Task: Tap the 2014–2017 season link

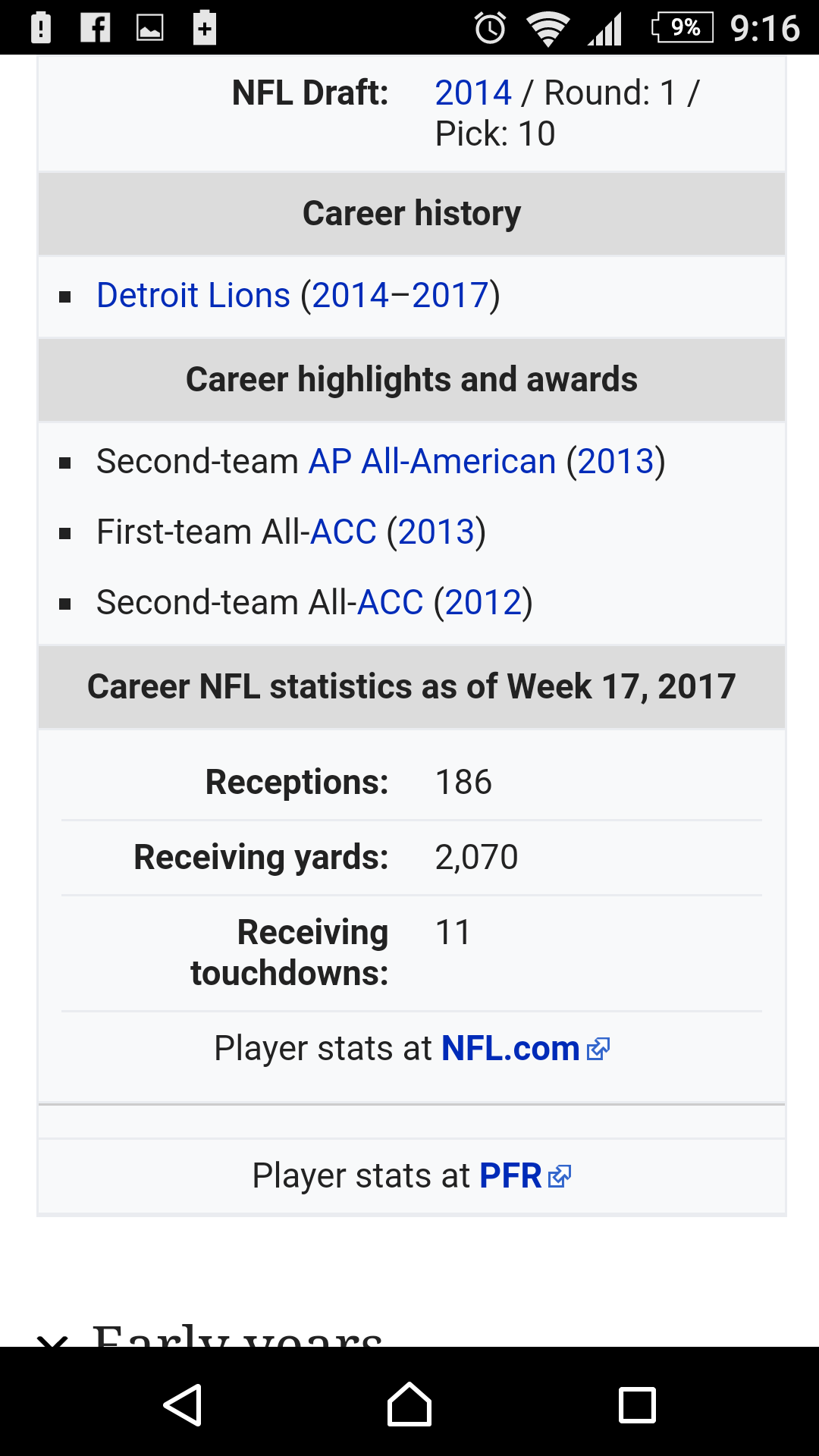Action: pos(400,295)
